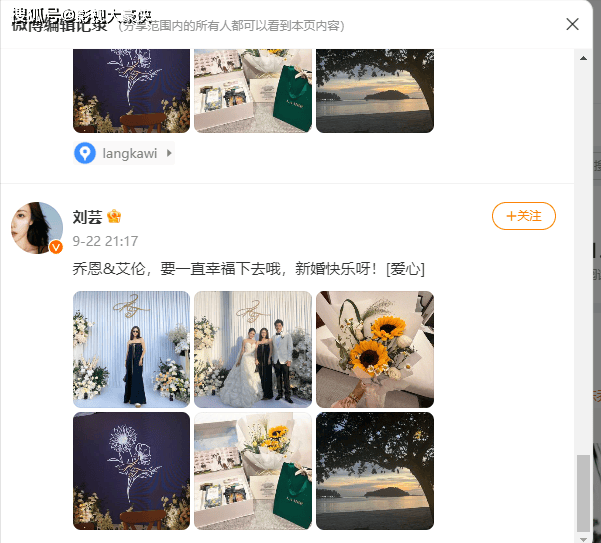Screen dimensions: 601x543
Task: Open the navy floral backdrop photo in 刘芸's post
Action: click(131, 471)
